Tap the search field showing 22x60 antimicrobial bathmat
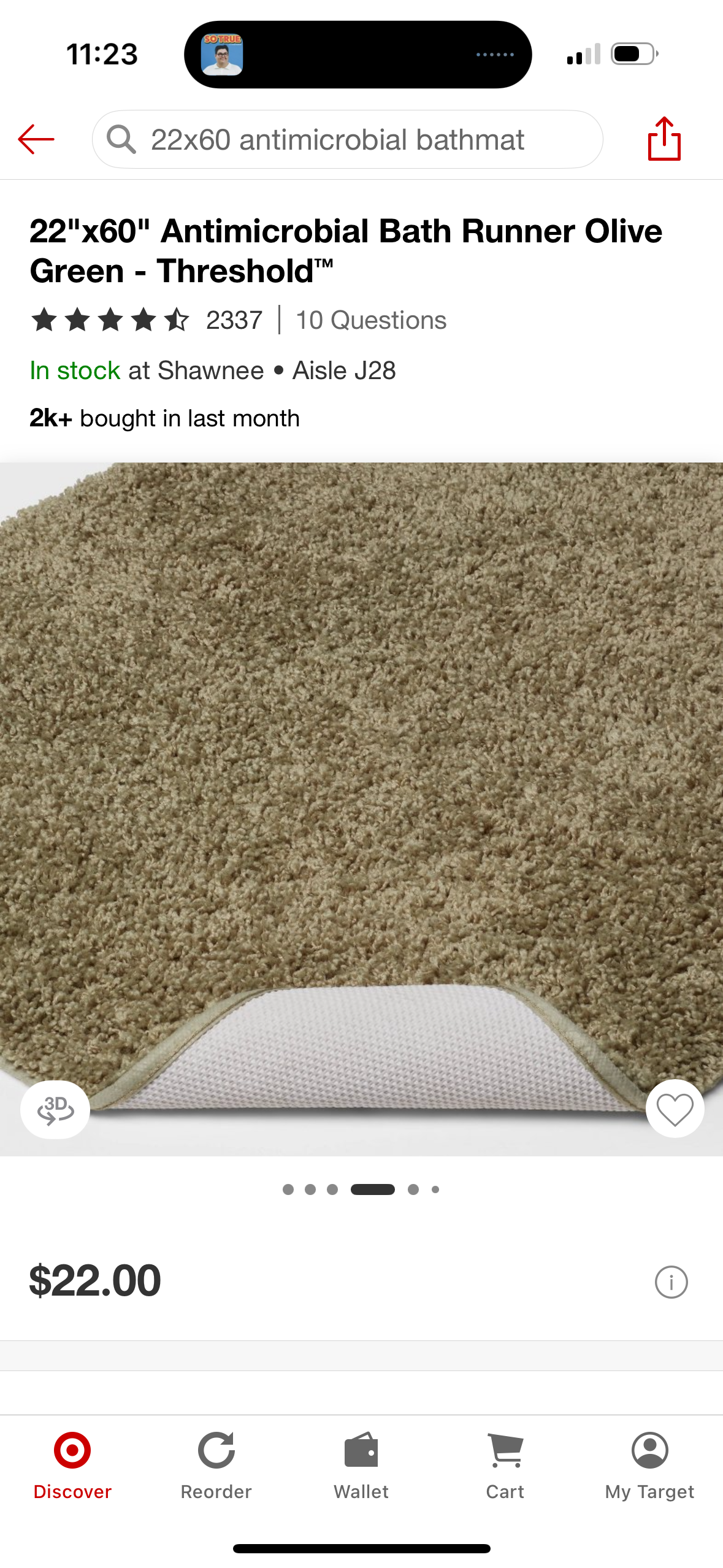Screen dimensions: 723x1568 347,140
